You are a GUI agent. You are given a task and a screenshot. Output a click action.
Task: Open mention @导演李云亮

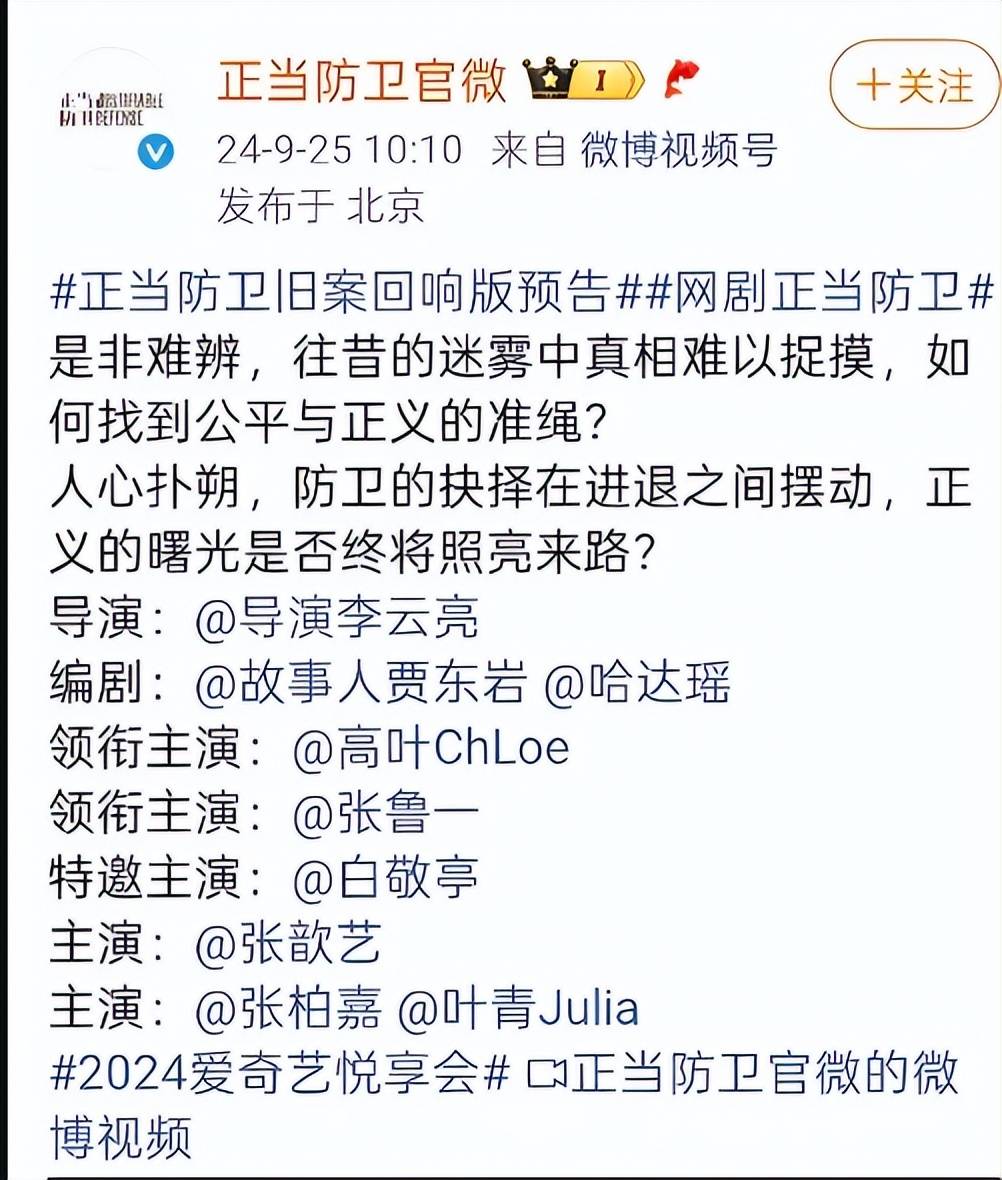click(x=337, y=620)
